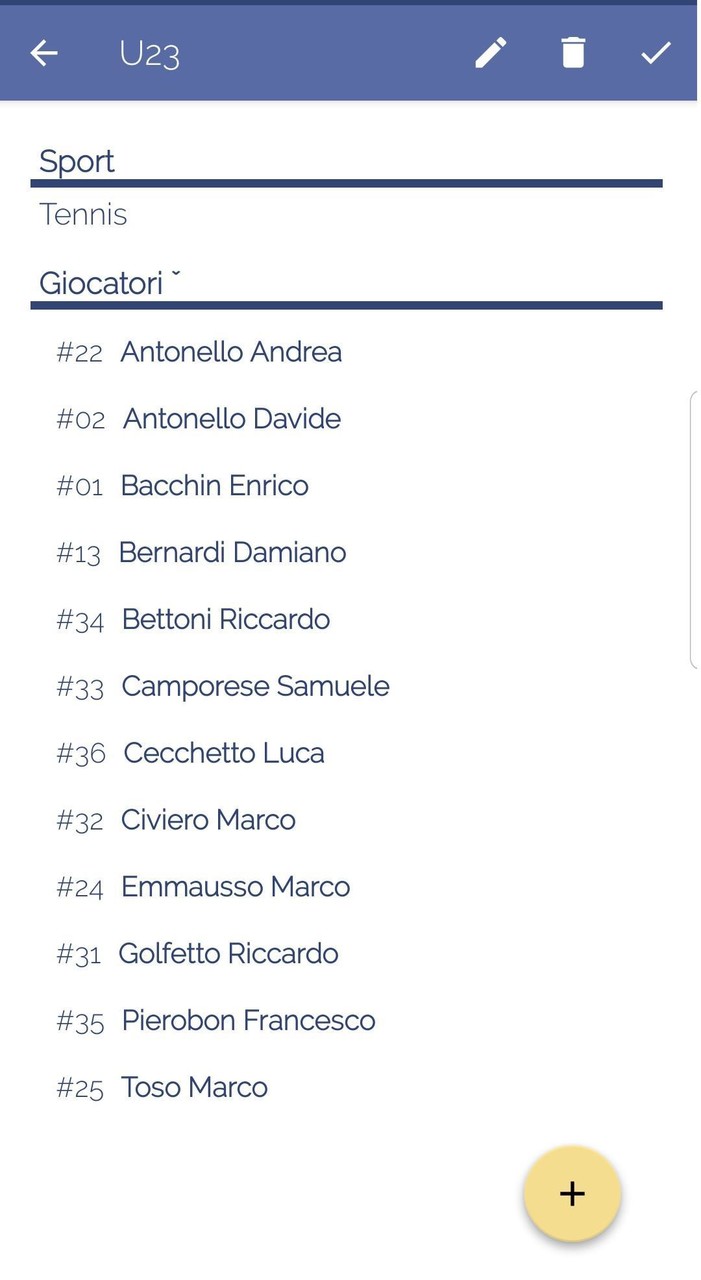Select Pierobon Francesco
Viewport: 701px width, 1280px height.
346,1022
